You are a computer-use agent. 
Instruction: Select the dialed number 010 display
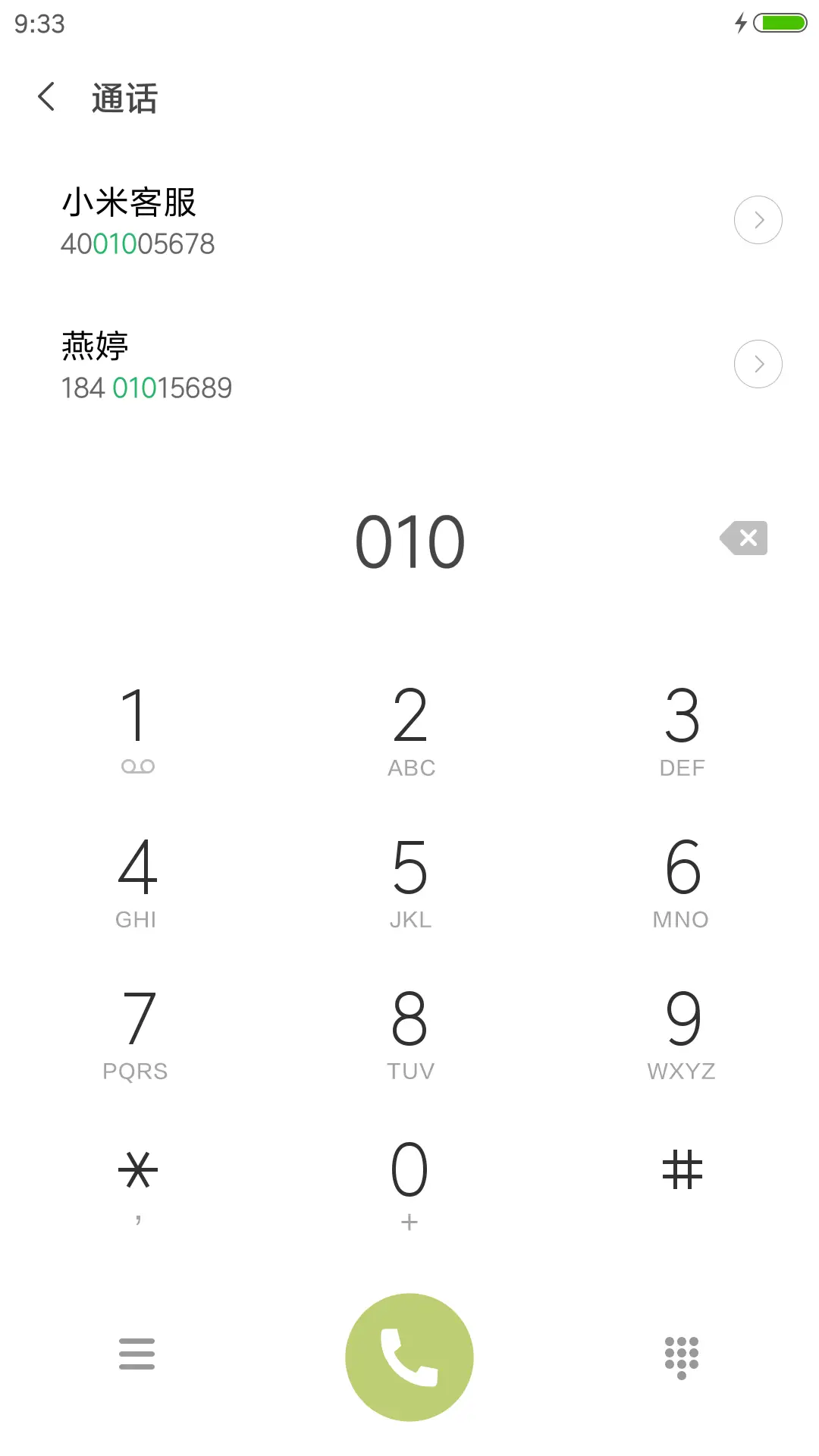tap(409, 540)
